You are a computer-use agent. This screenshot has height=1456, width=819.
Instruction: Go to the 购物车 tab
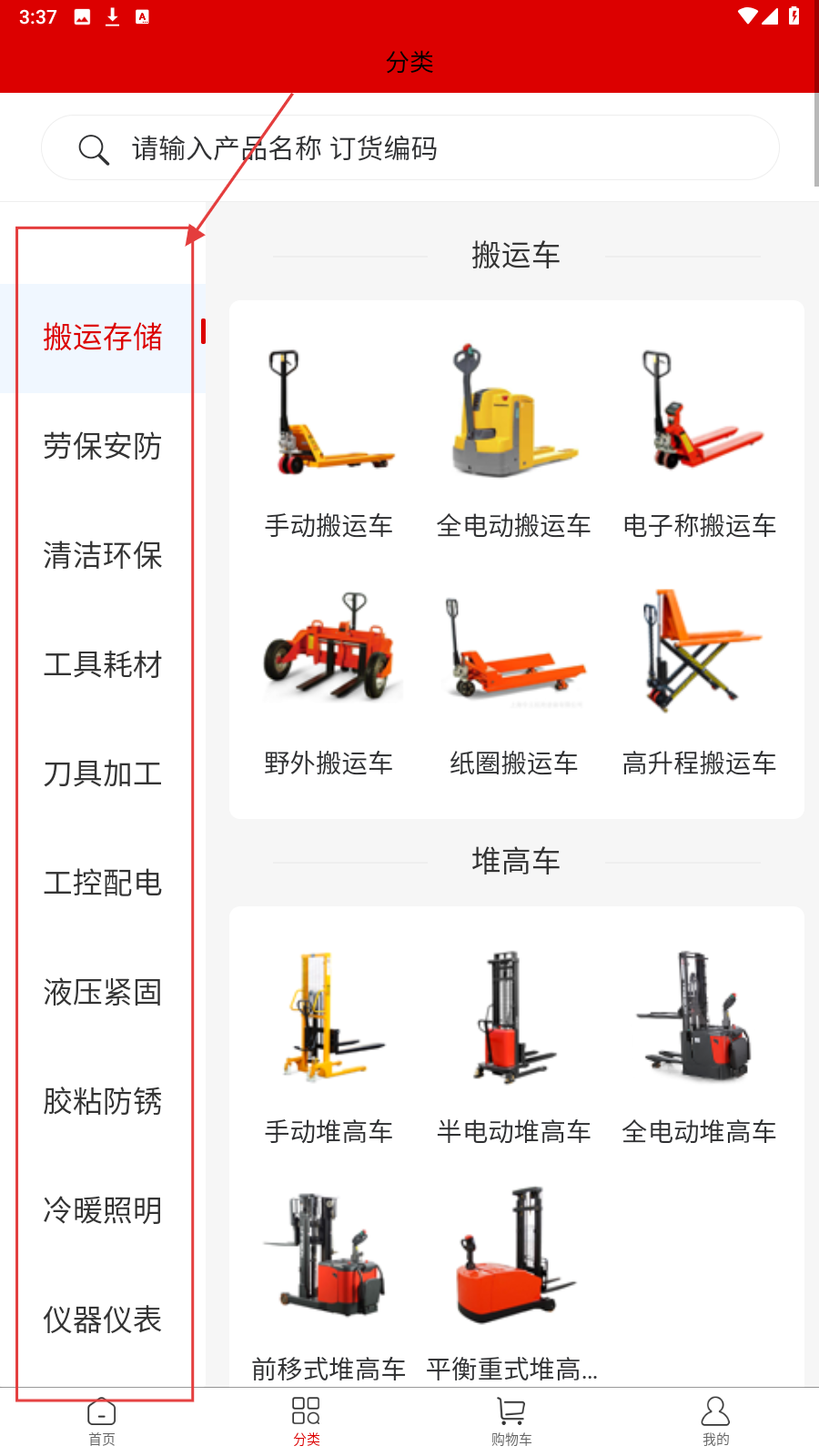(x=511, y=1421)
